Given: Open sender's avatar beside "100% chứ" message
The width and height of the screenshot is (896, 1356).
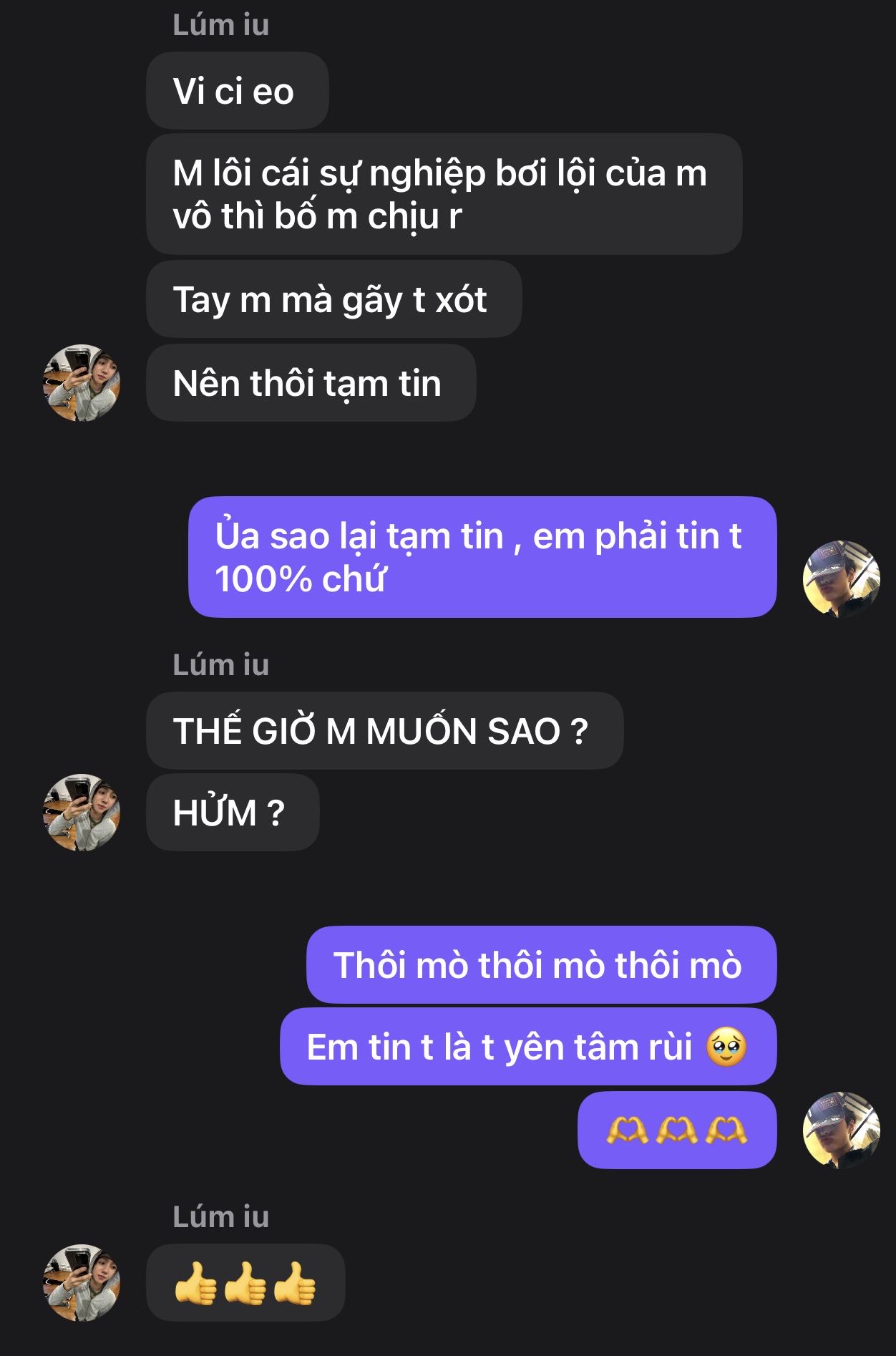Looking at the screenshot, I should pos(841,578).
